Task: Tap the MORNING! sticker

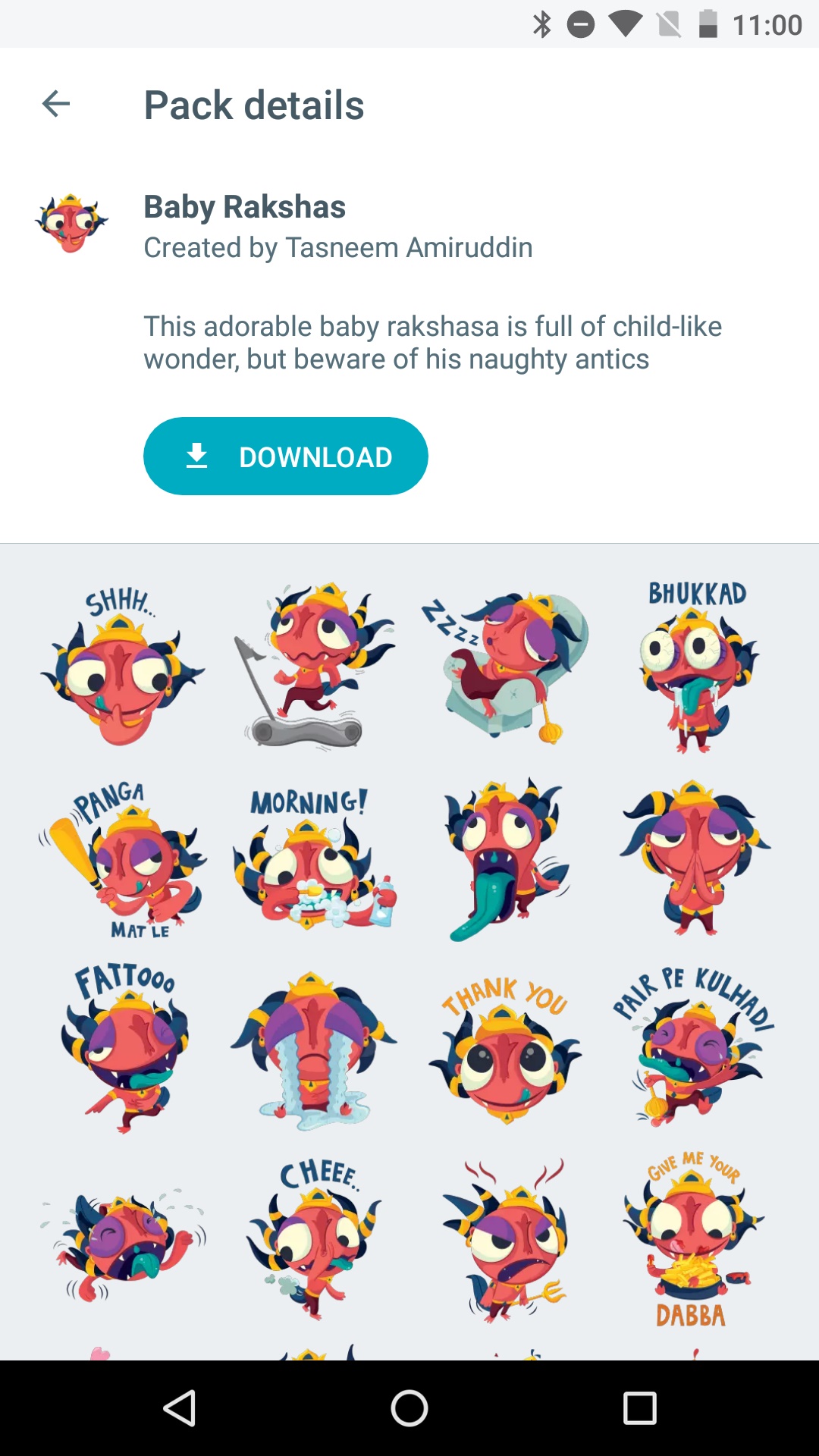Action: tap(314, 858)
